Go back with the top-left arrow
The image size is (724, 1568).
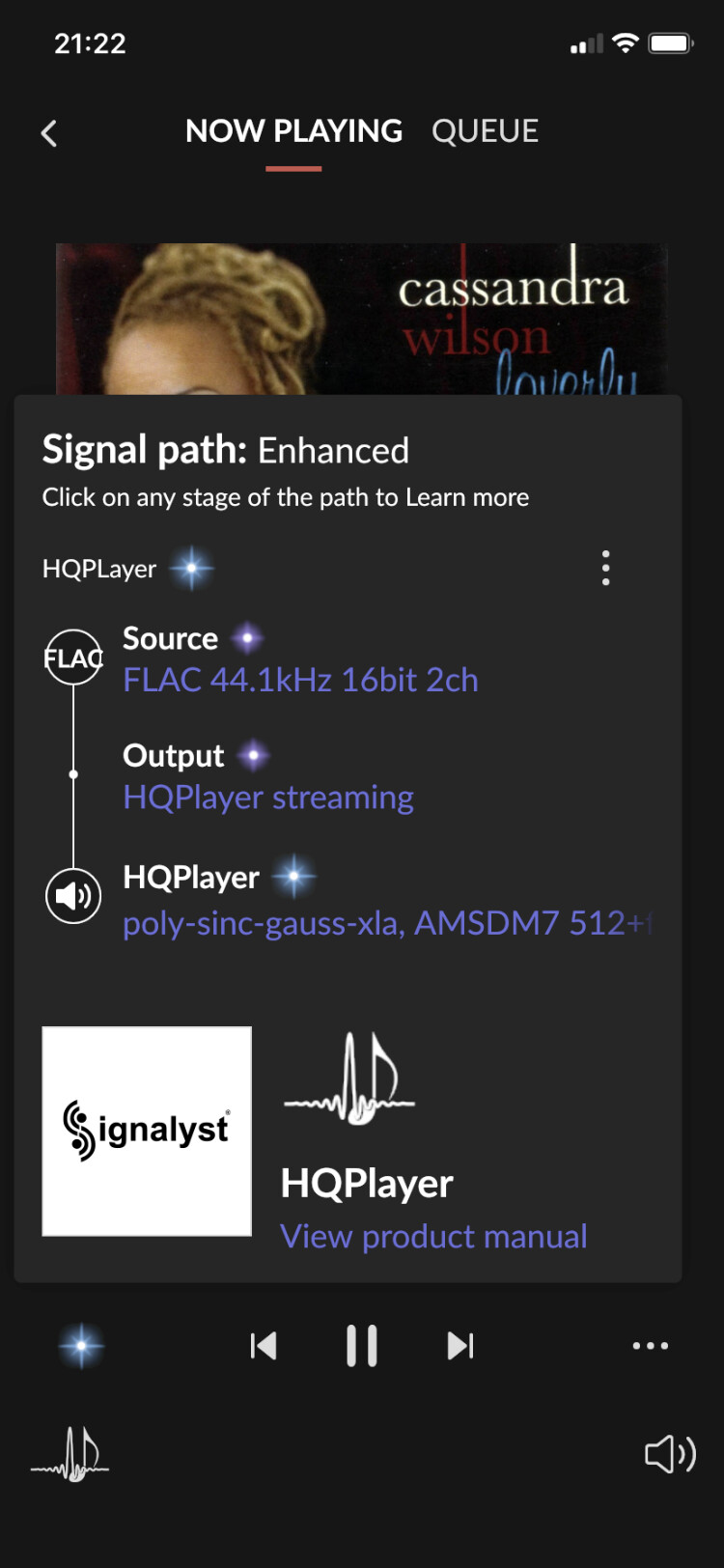click(49, 133)
